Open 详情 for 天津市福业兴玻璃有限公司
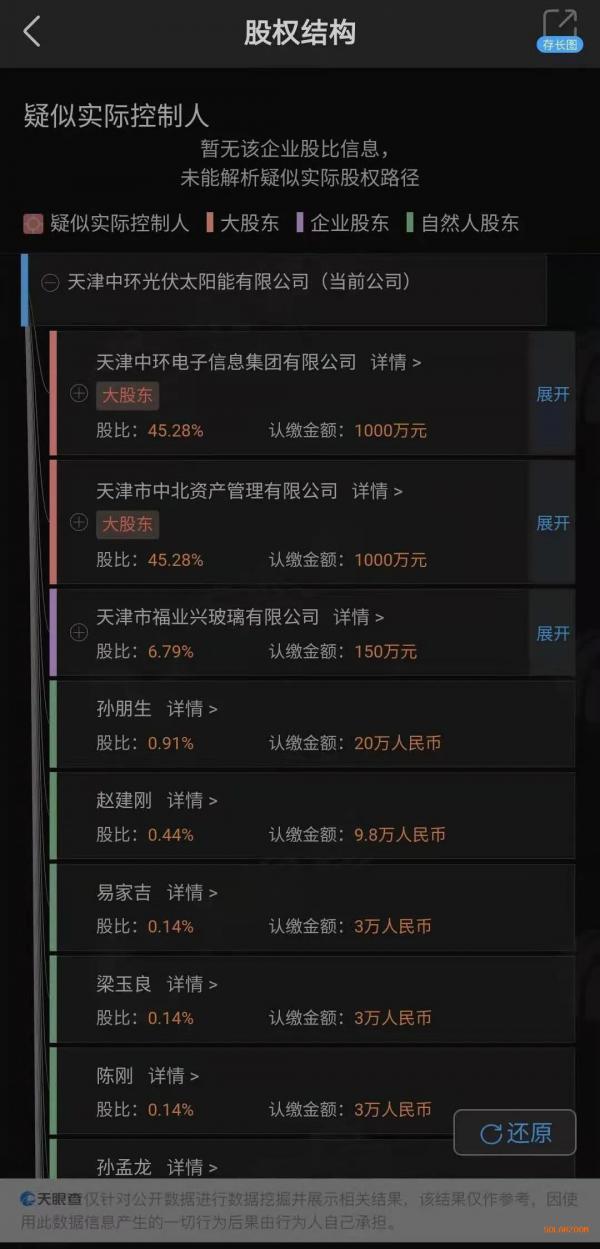Image resolution: width=600 pixels, height=1249 pixels. click(359, 617)
